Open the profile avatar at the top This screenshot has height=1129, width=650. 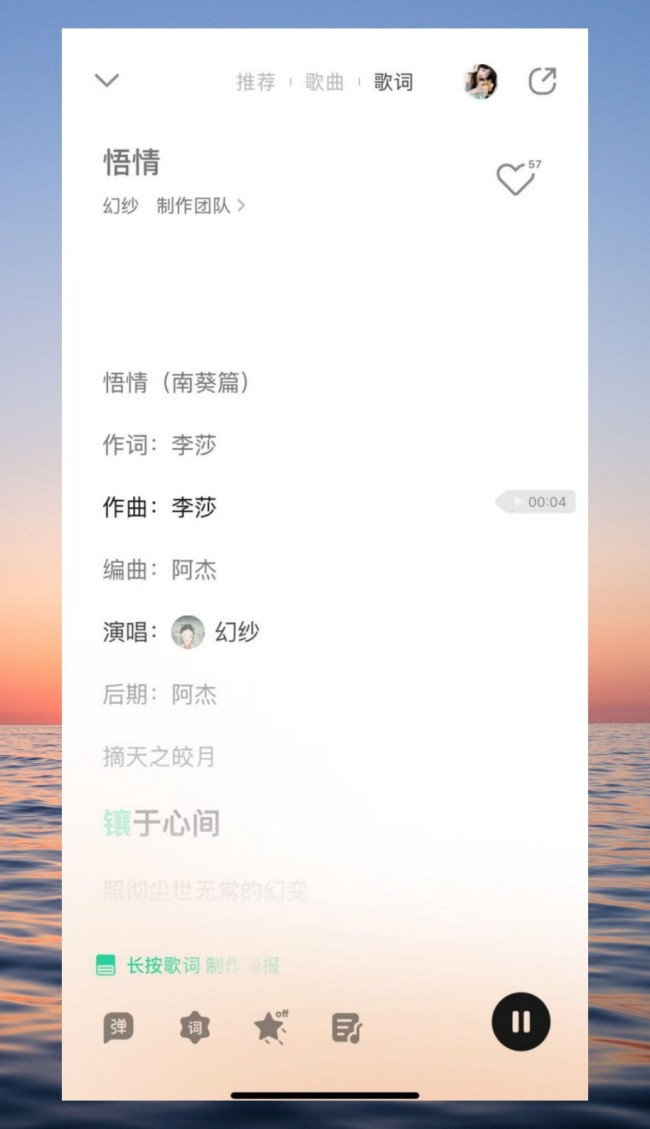(481, 82)
